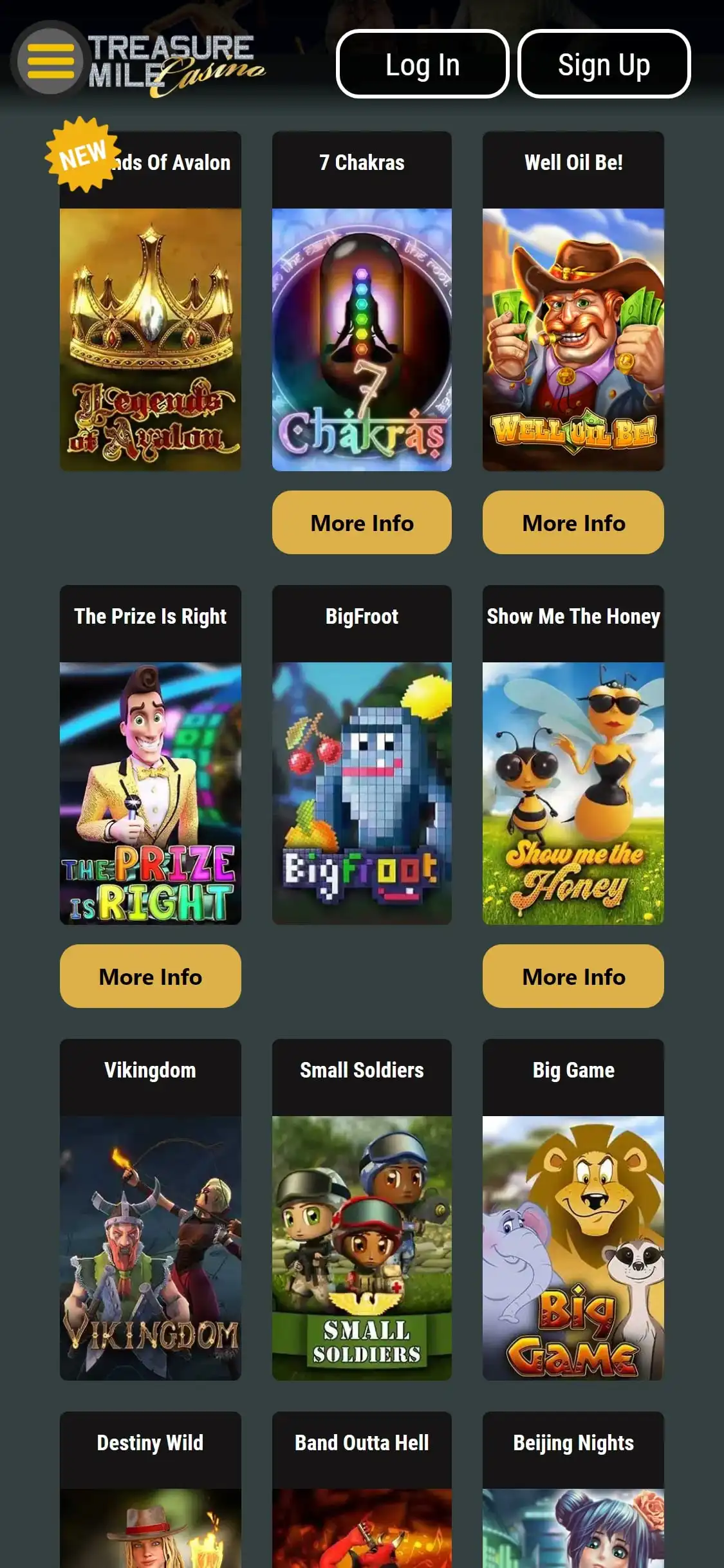View More Info for 7 Chakras
The height and width of the screenshot is (1568, 724).
362,523
